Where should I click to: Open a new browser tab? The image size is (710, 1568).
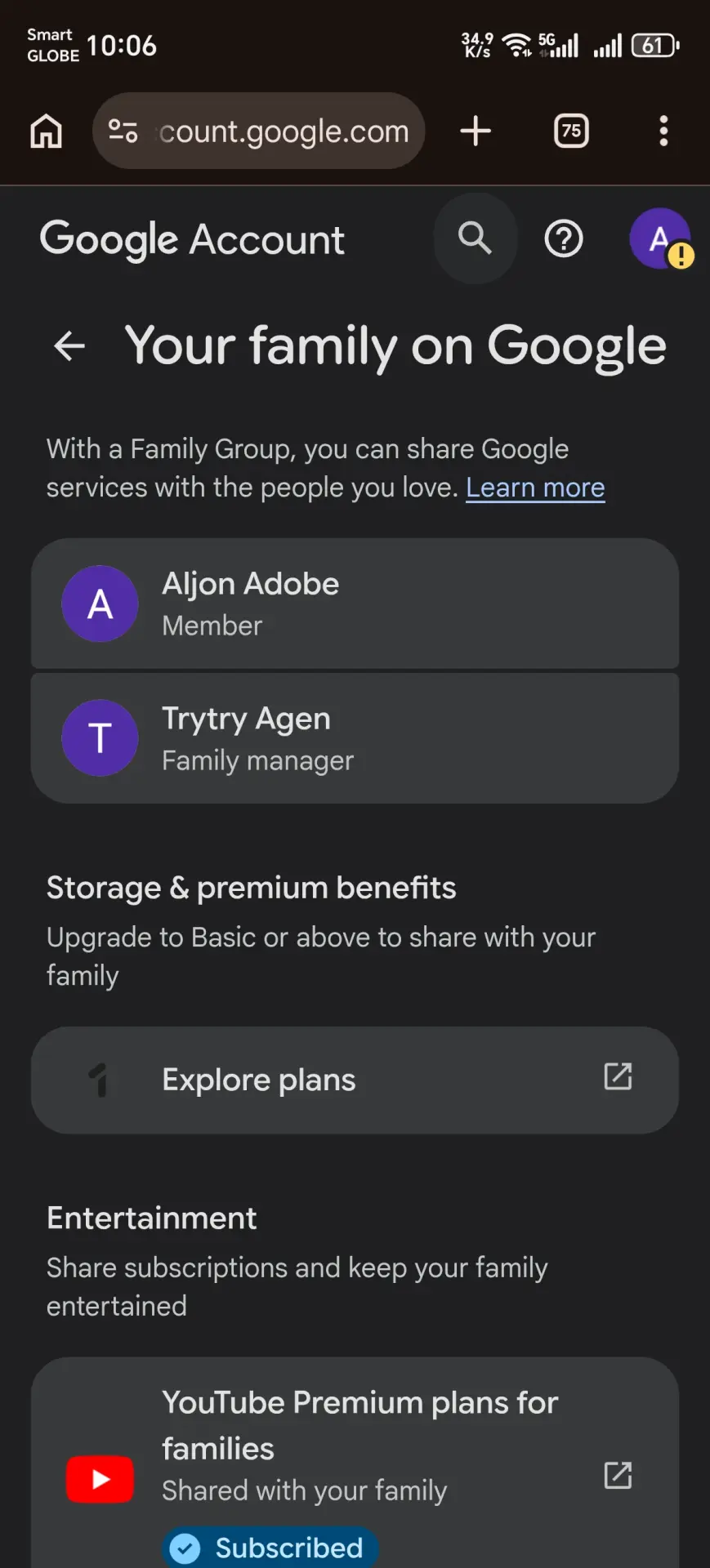[476, 131]
